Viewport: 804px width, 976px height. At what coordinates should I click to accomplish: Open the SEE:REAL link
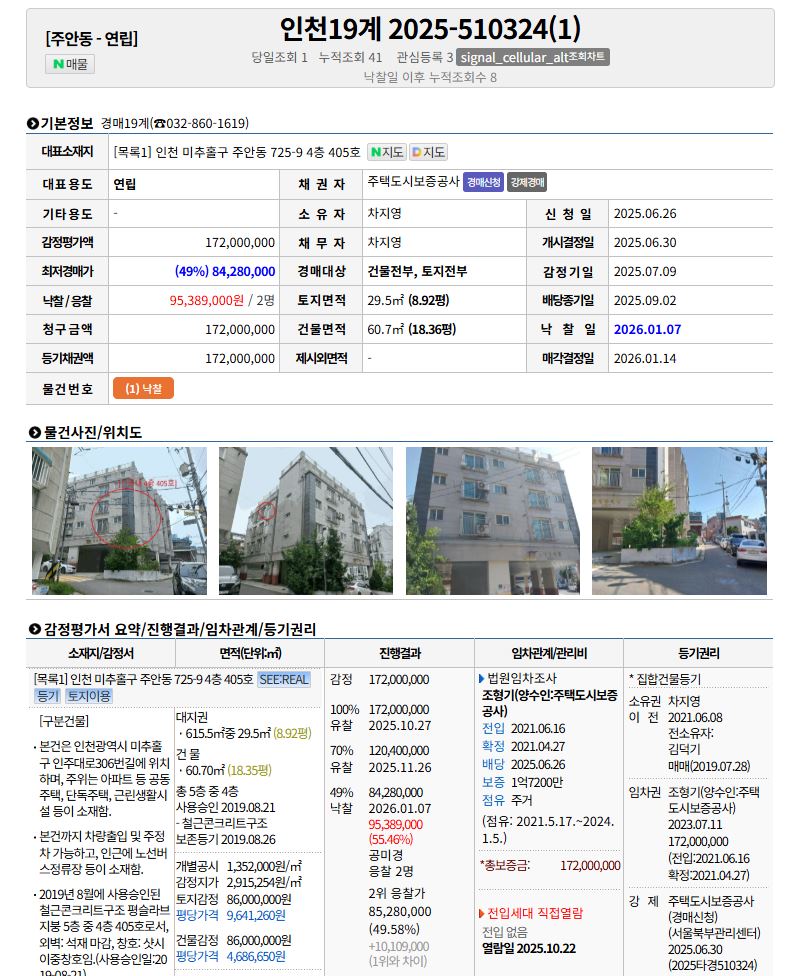tap(284, 679)
